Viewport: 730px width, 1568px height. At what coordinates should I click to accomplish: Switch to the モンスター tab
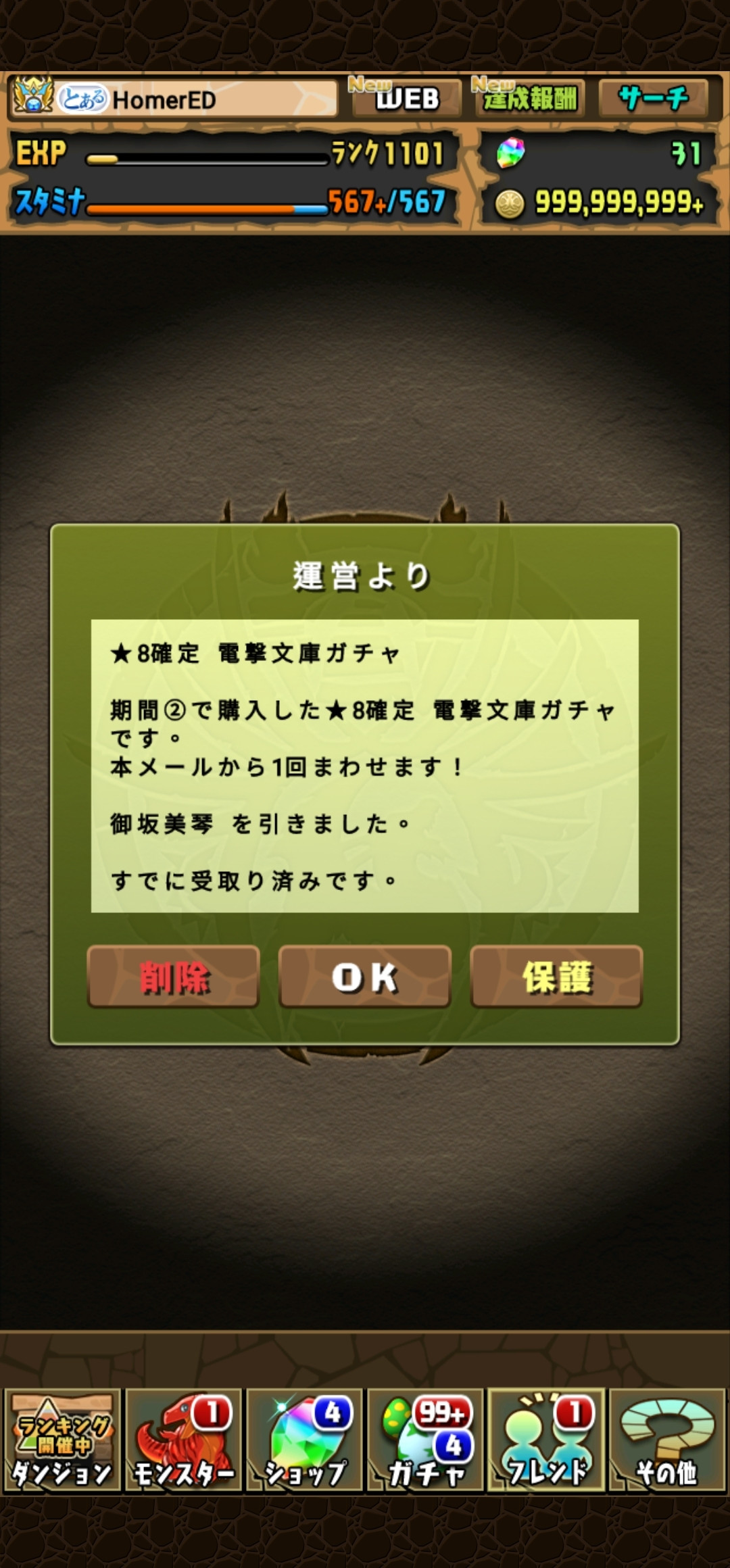tap(183, 1440)
